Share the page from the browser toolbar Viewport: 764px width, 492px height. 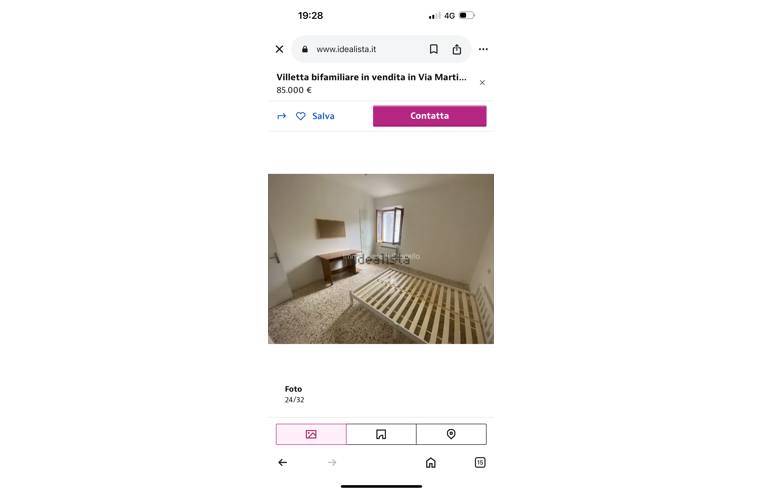pyautogui.click(x=457, y=49)
